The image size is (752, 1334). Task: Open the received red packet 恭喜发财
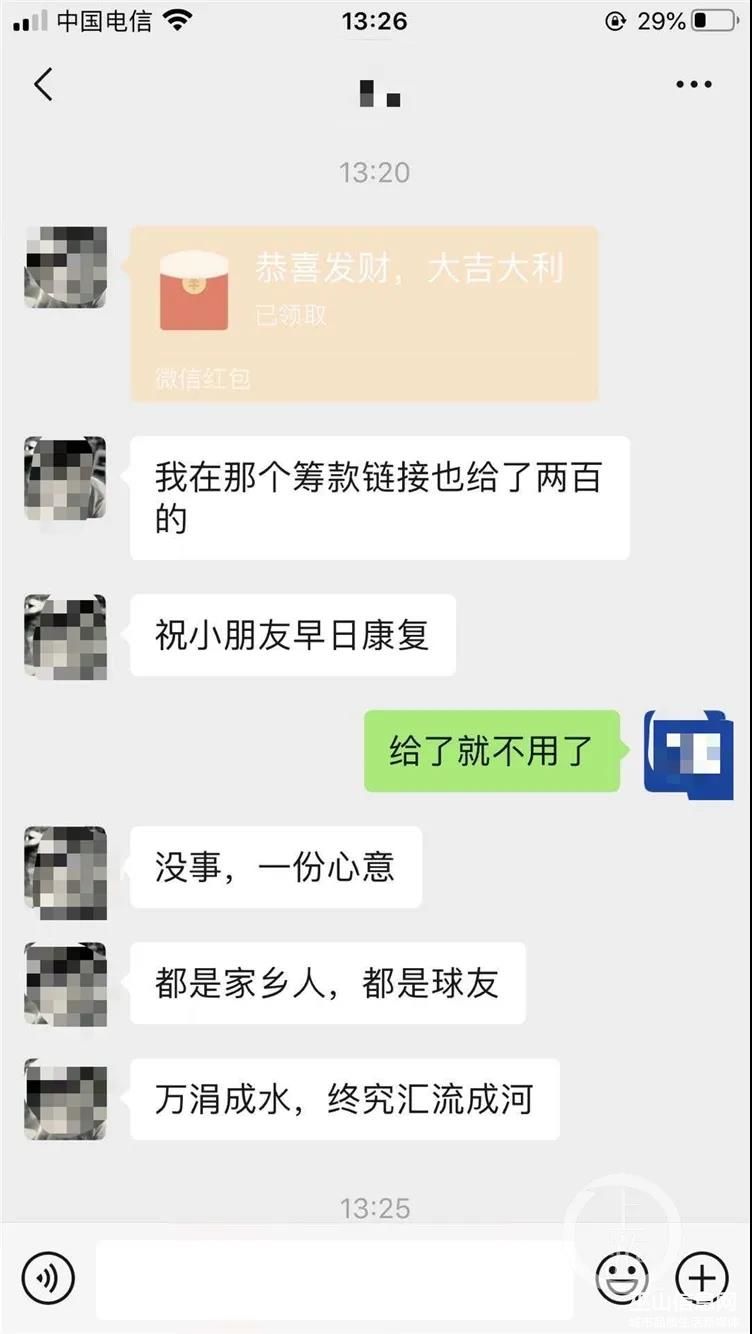tap(364, 313)
